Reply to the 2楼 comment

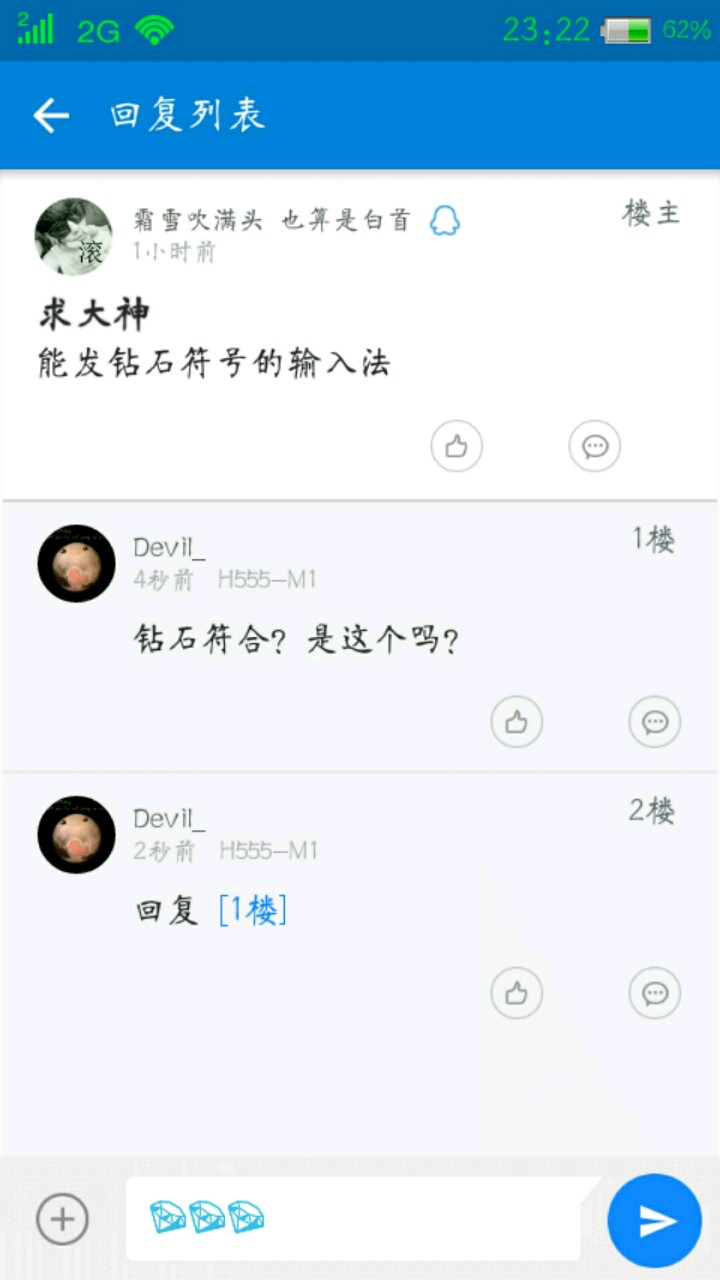(655, 994)
